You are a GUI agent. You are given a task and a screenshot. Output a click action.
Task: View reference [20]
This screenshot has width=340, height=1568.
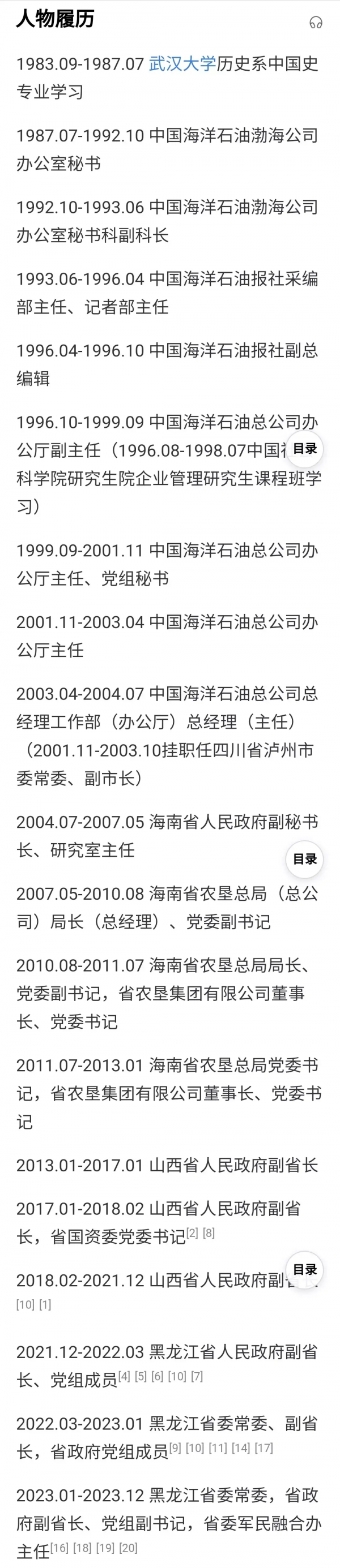[129, 1547]
